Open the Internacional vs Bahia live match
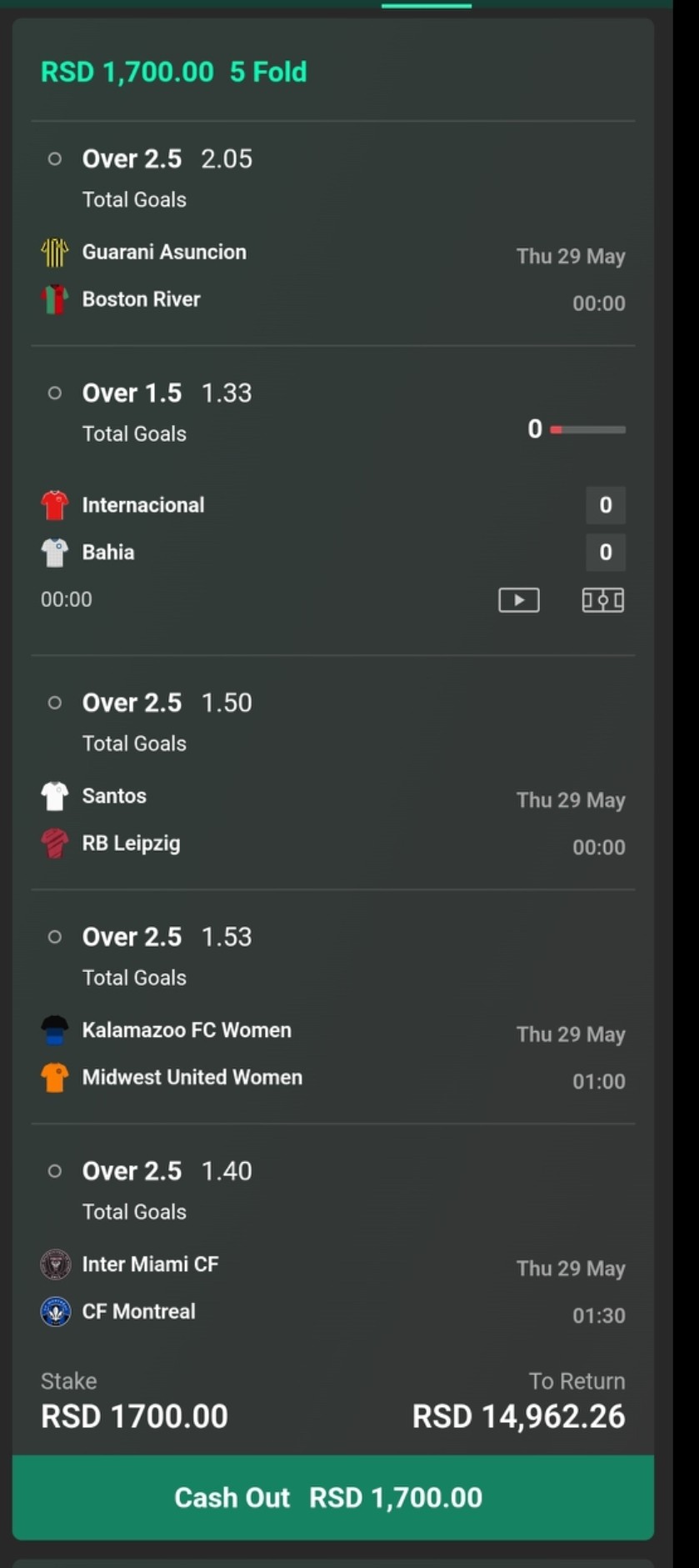Viewport: 699px width, 1568px height. pos(332,529)
